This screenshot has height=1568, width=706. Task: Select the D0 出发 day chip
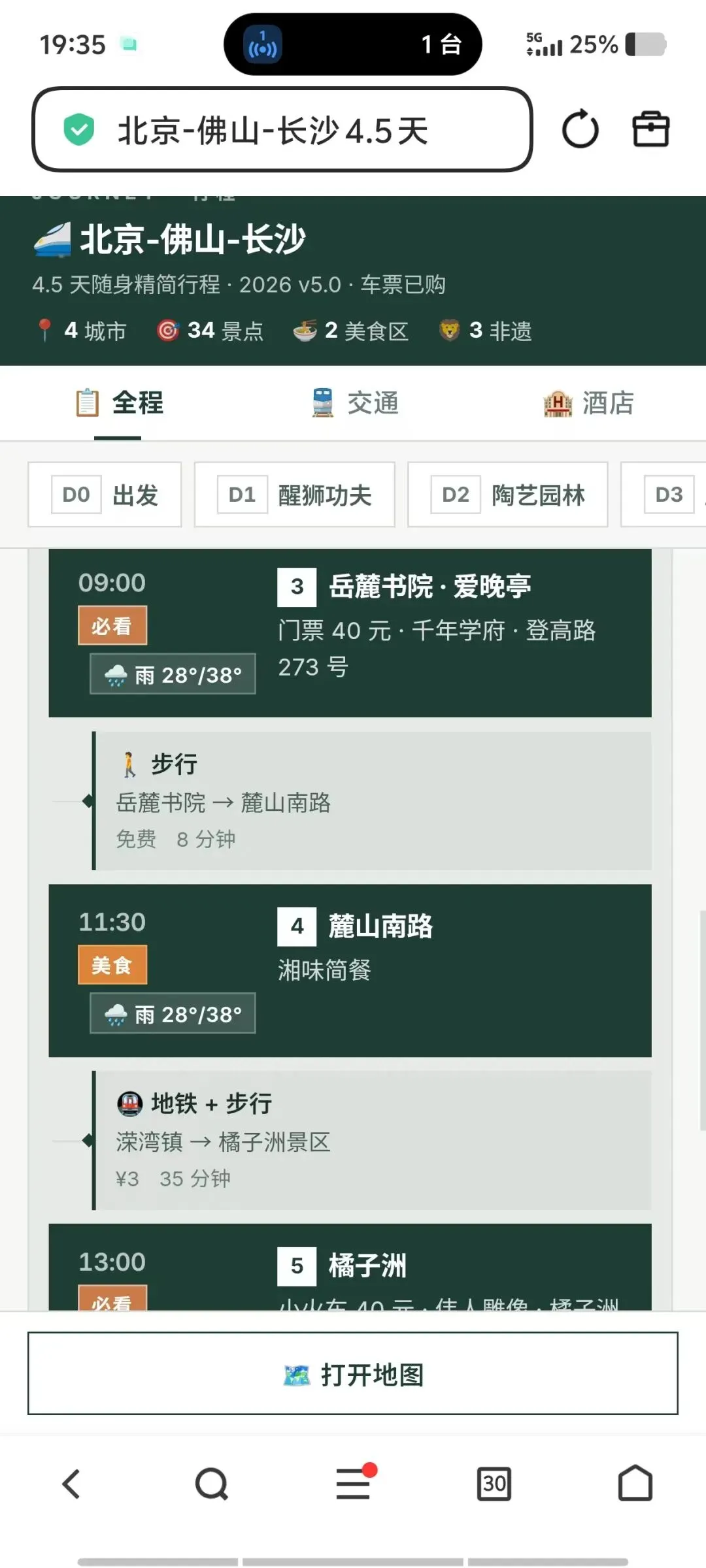(105, 495)
